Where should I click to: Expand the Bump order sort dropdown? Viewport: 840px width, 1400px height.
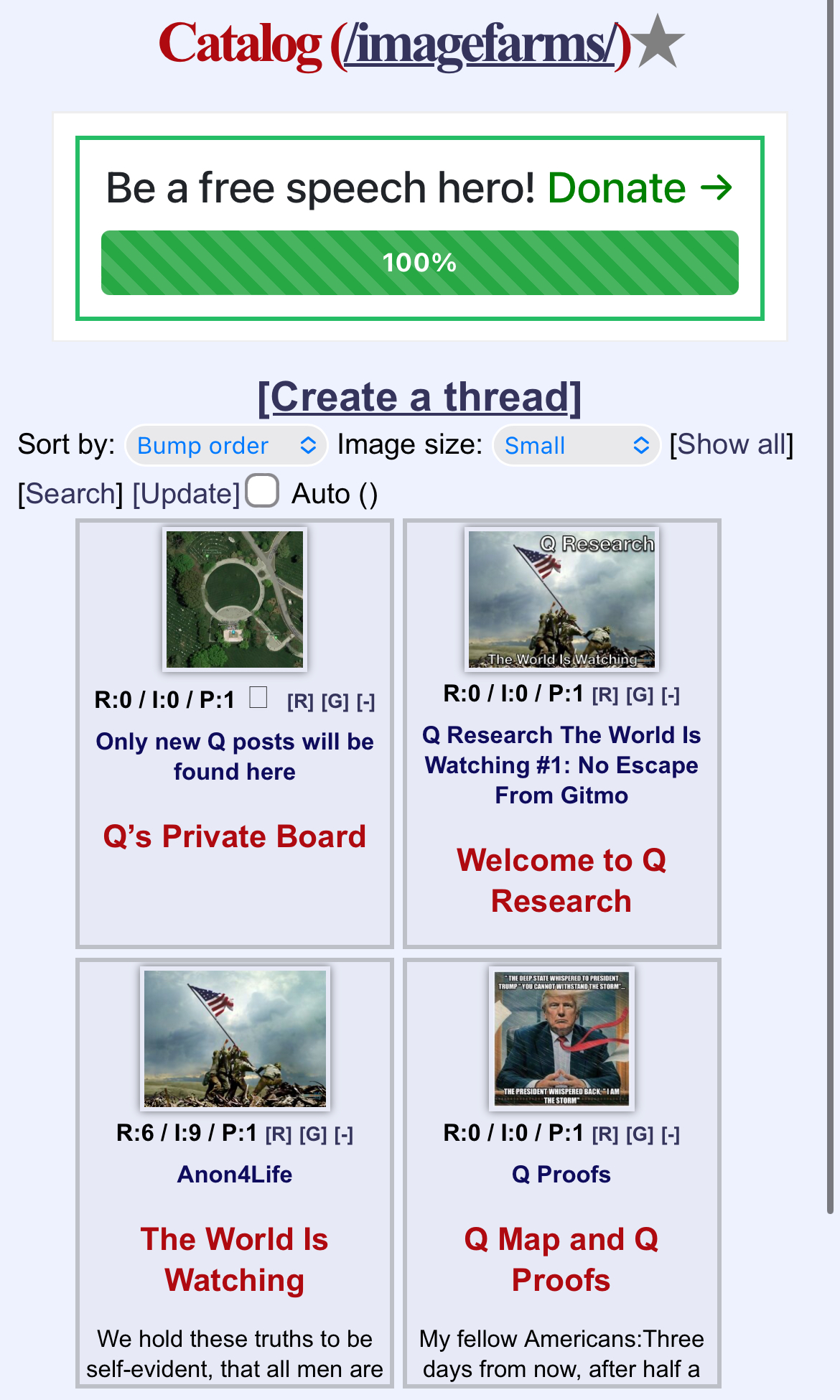coord(226,445)
